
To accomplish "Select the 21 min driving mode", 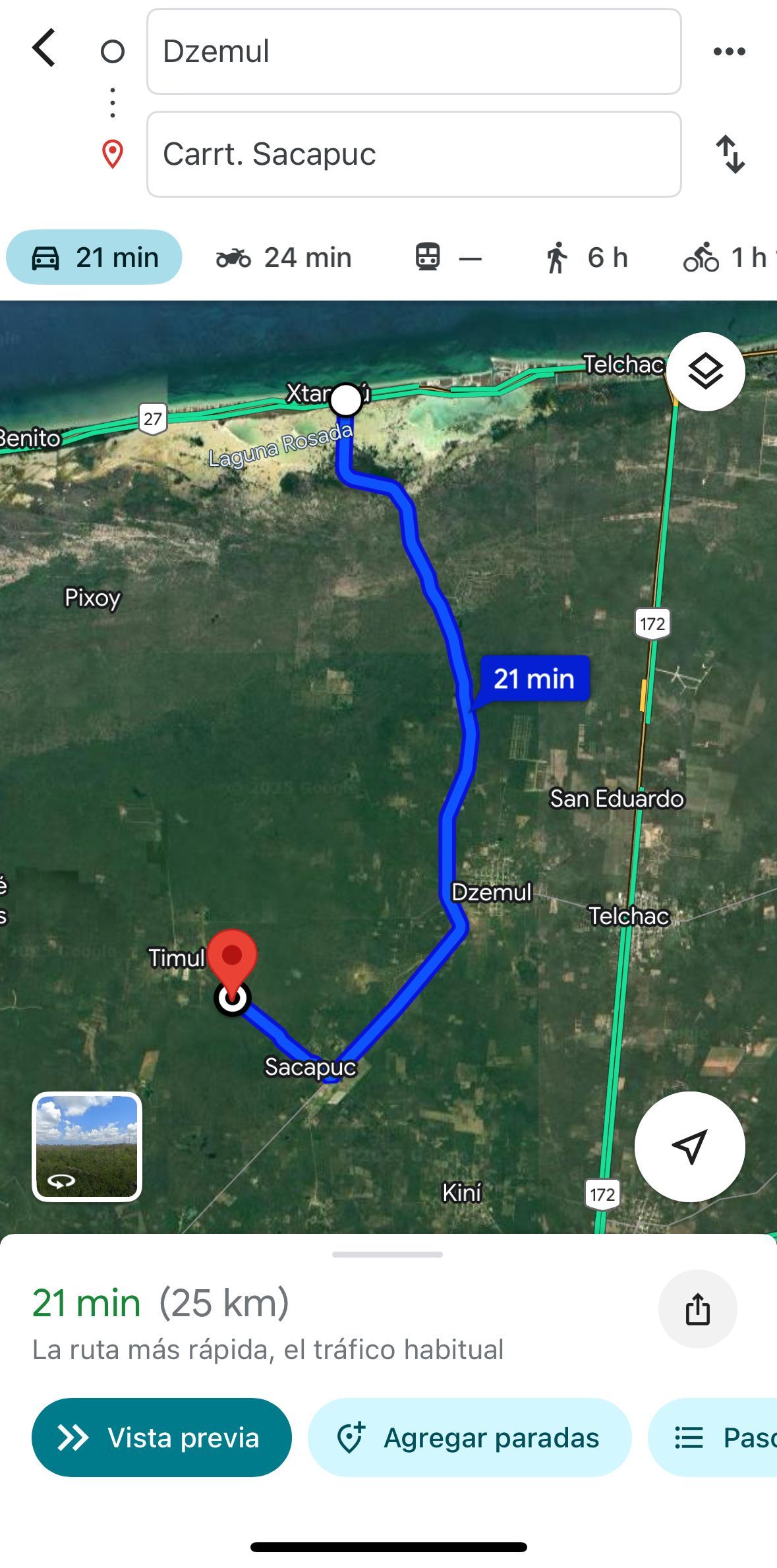I will pyautogui.click(x=94, y=257).
